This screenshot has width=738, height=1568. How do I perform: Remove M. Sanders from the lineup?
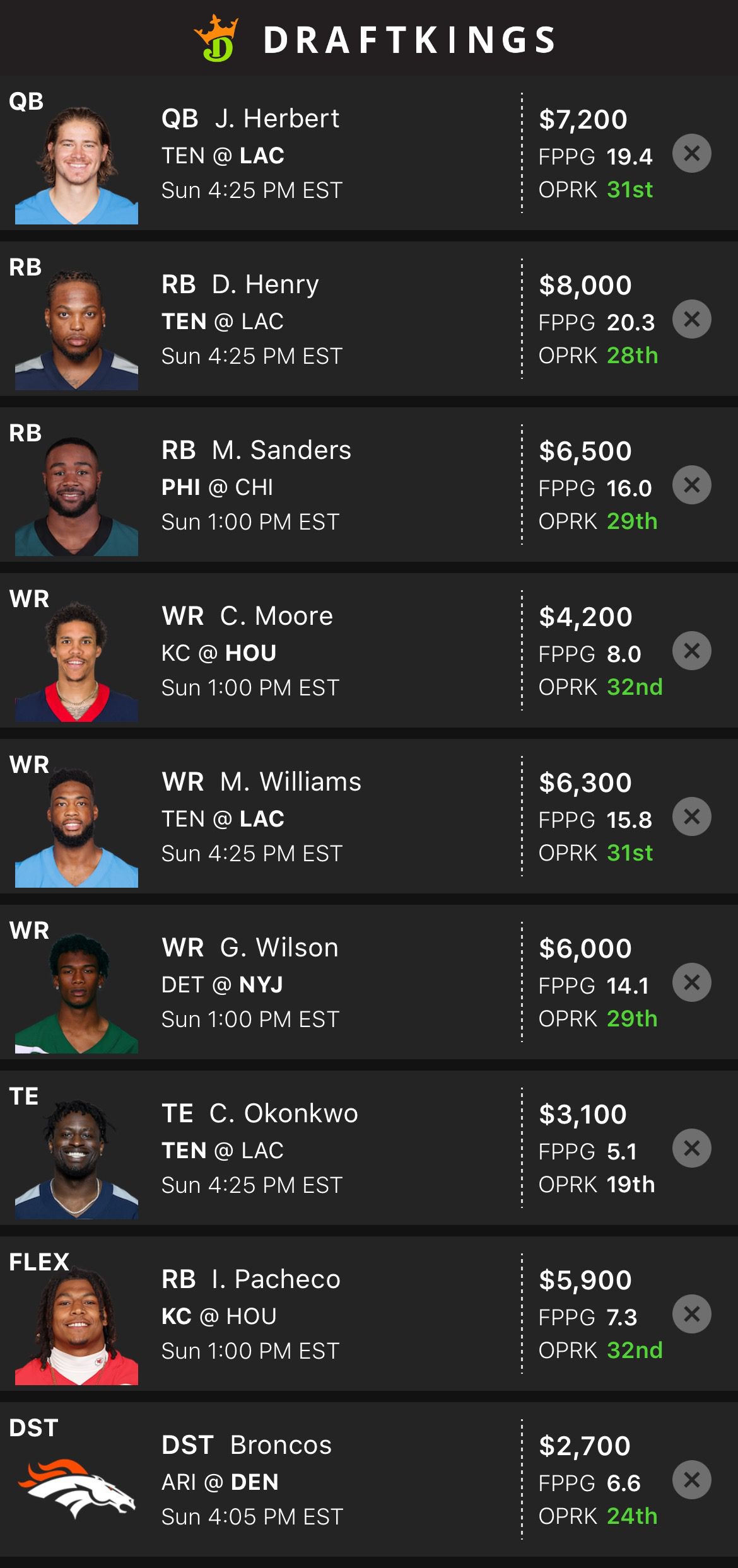691,485
